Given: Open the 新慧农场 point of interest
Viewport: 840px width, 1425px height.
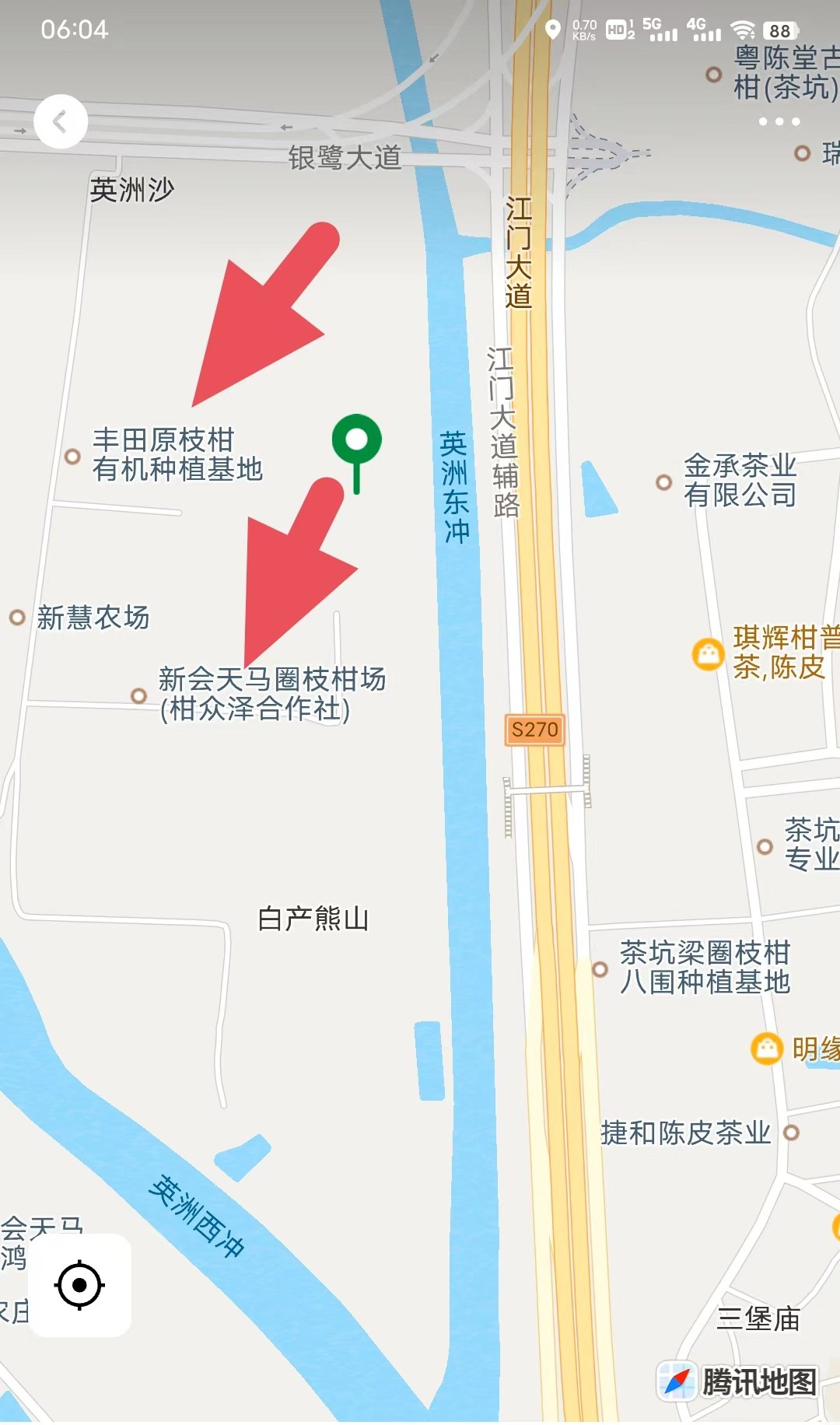Looking at the screenshot, I should (17, 618).
